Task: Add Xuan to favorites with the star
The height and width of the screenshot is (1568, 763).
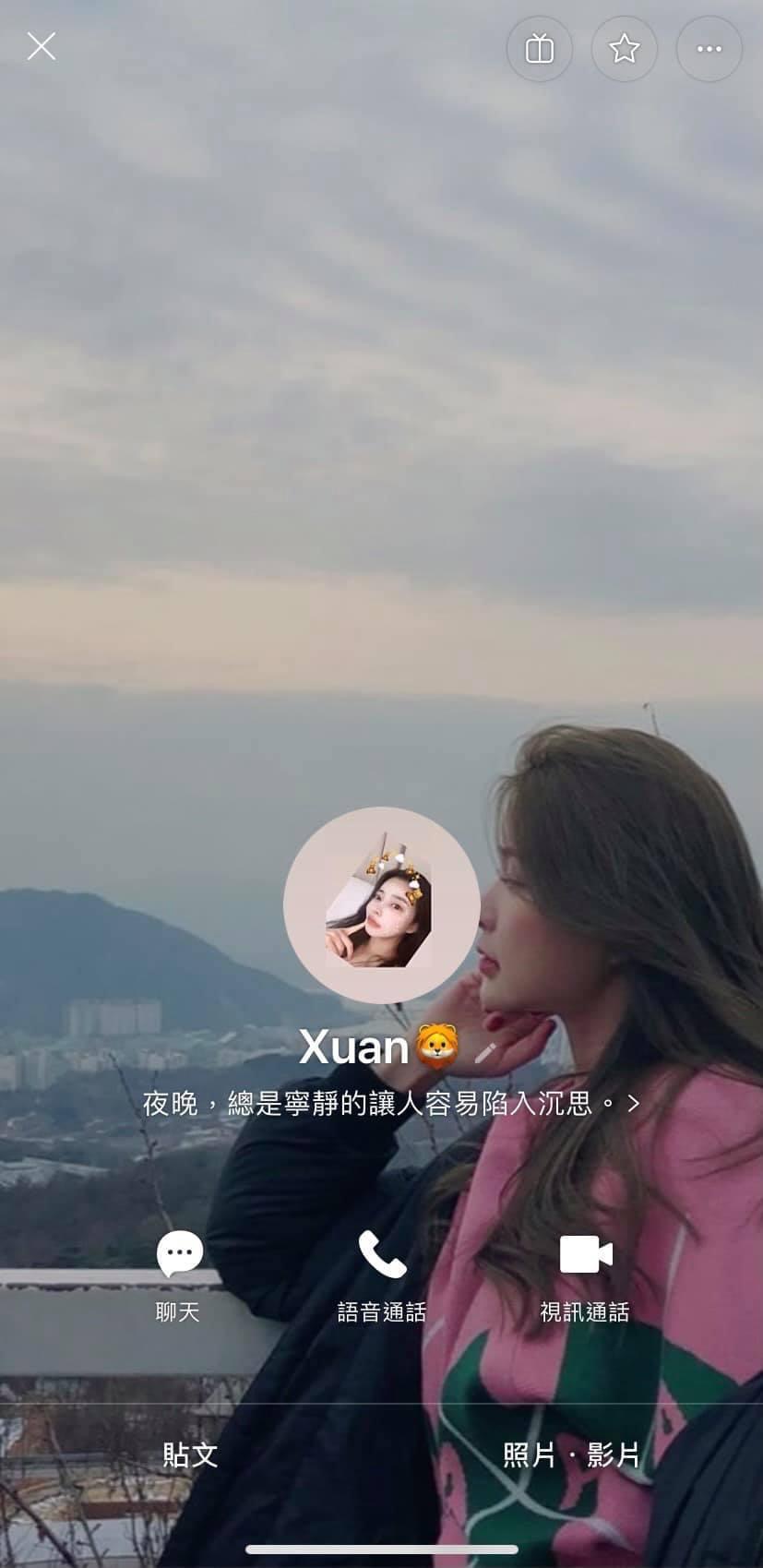Action: [x=625, y=49]
